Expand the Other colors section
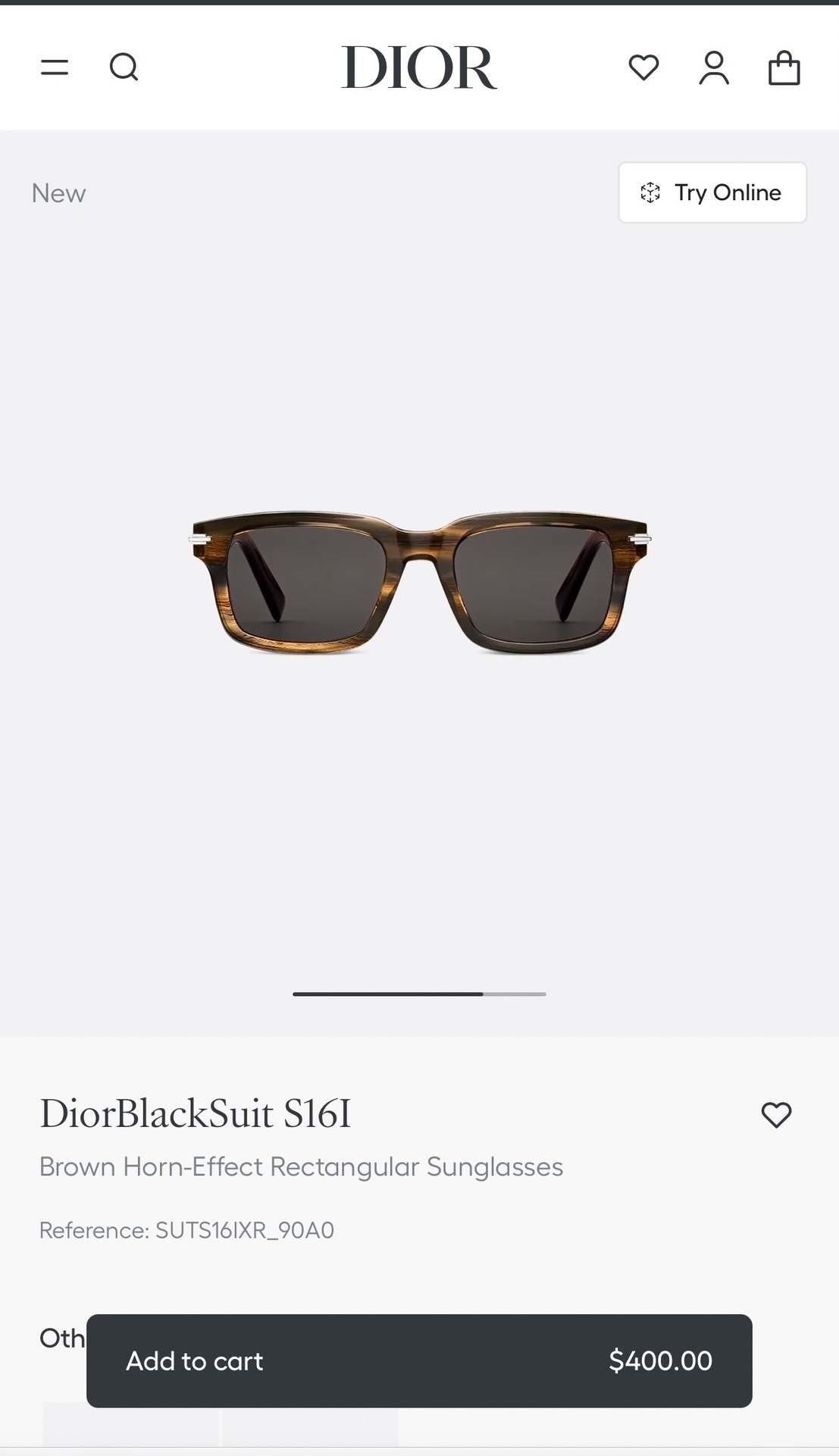 61,1339
